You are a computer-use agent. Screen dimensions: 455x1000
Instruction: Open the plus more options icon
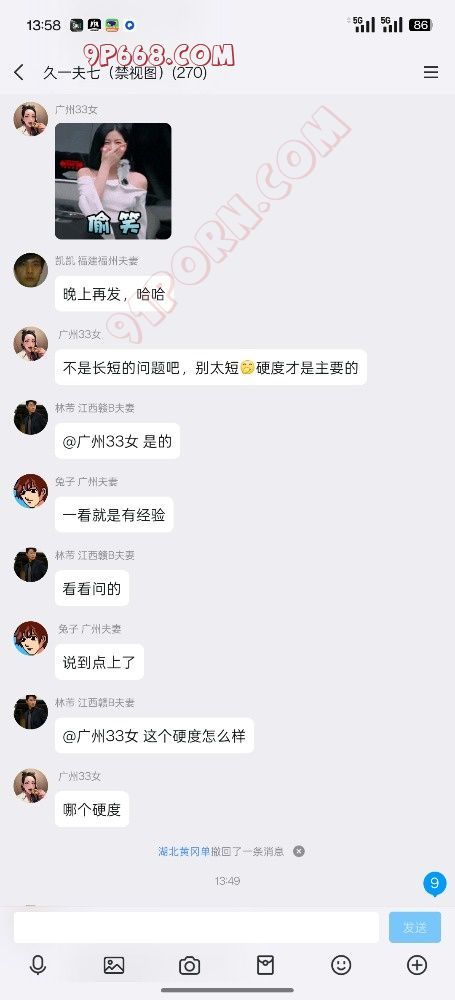(x=417, y=966)
